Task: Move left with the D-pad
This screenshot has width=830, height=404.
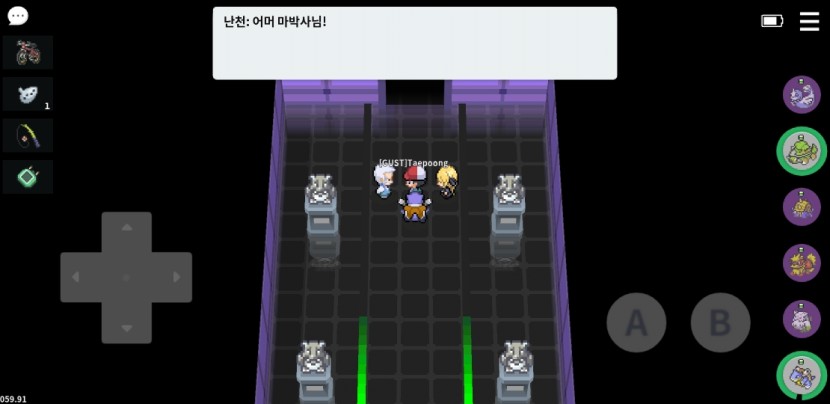Action: point(79,277)
